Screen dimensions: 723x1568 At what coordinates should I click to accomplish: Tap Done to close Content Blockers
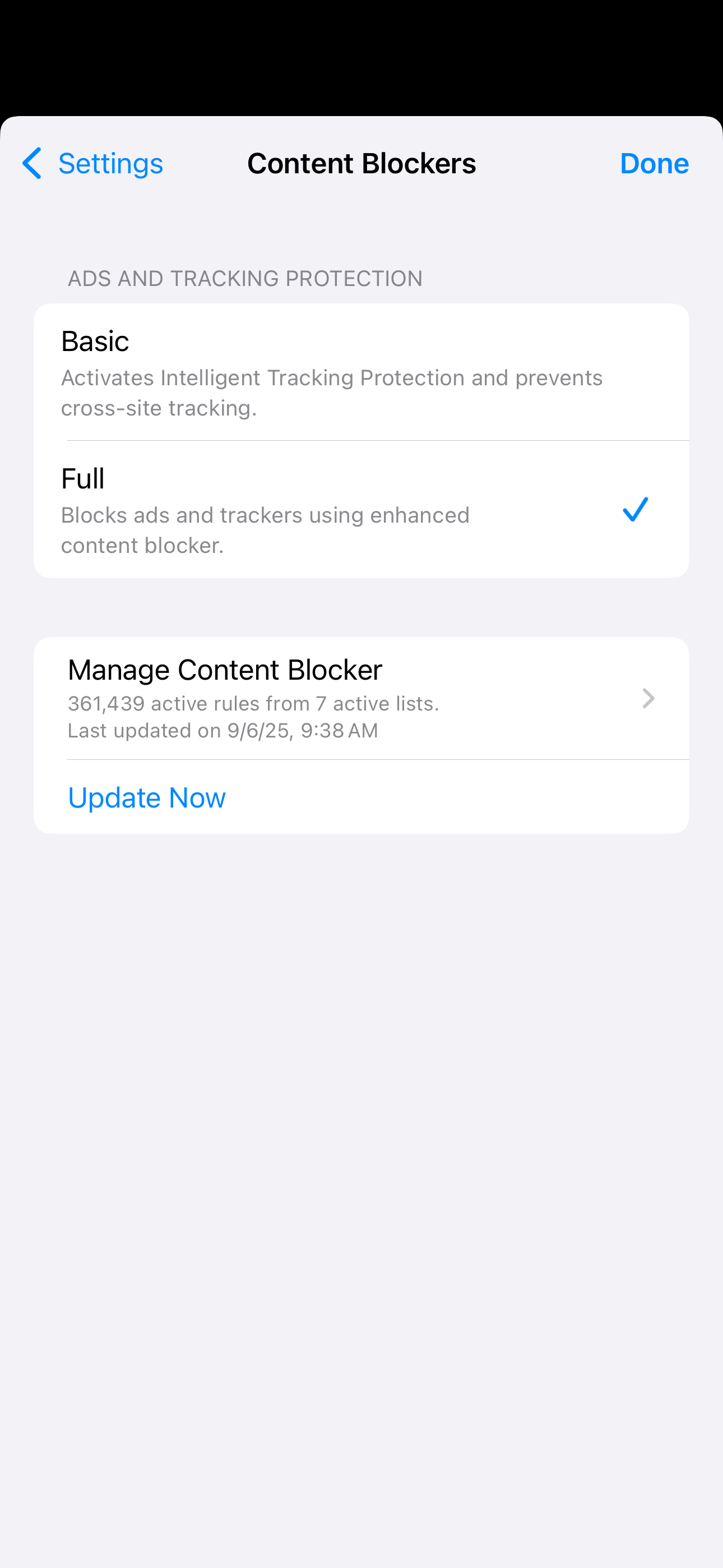tap(654, 163)
